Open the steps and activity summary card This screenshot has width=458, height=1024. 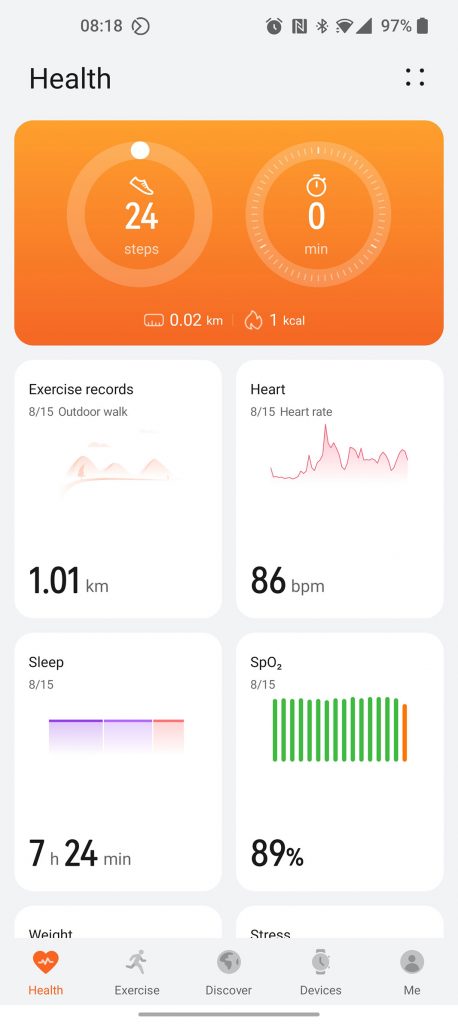point(229,232)
